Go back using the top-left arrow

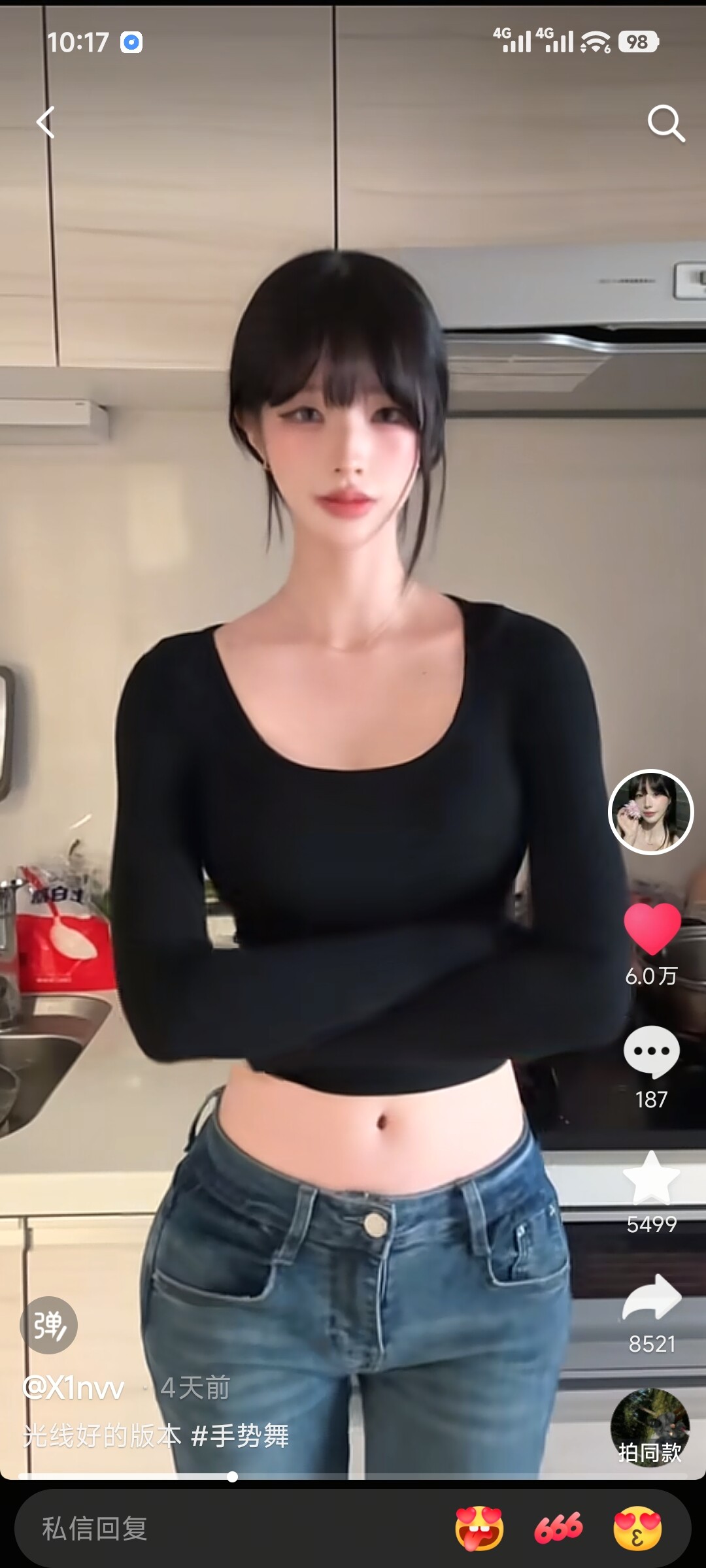point(45,122)
